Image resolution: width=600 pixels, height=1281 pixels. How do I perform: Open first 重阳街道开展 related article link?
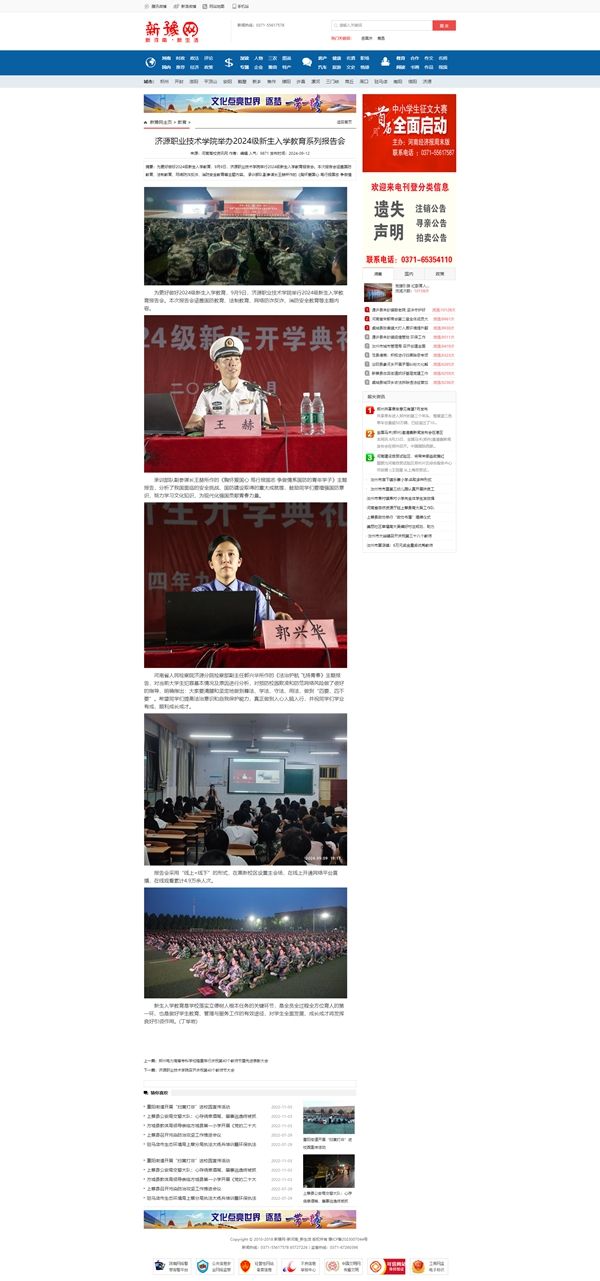point(190,1107)
